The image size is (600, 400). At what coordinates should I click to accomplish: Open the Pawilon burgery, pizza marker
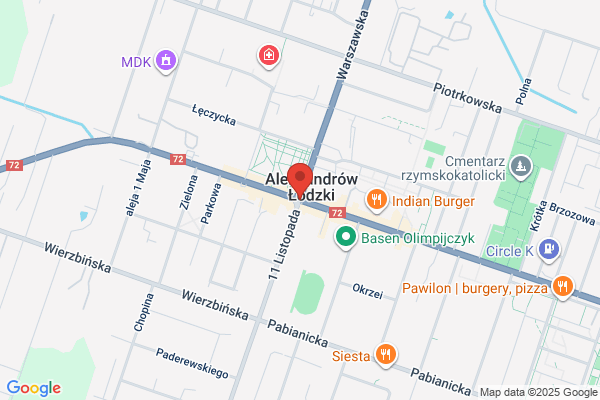(562, 287)
